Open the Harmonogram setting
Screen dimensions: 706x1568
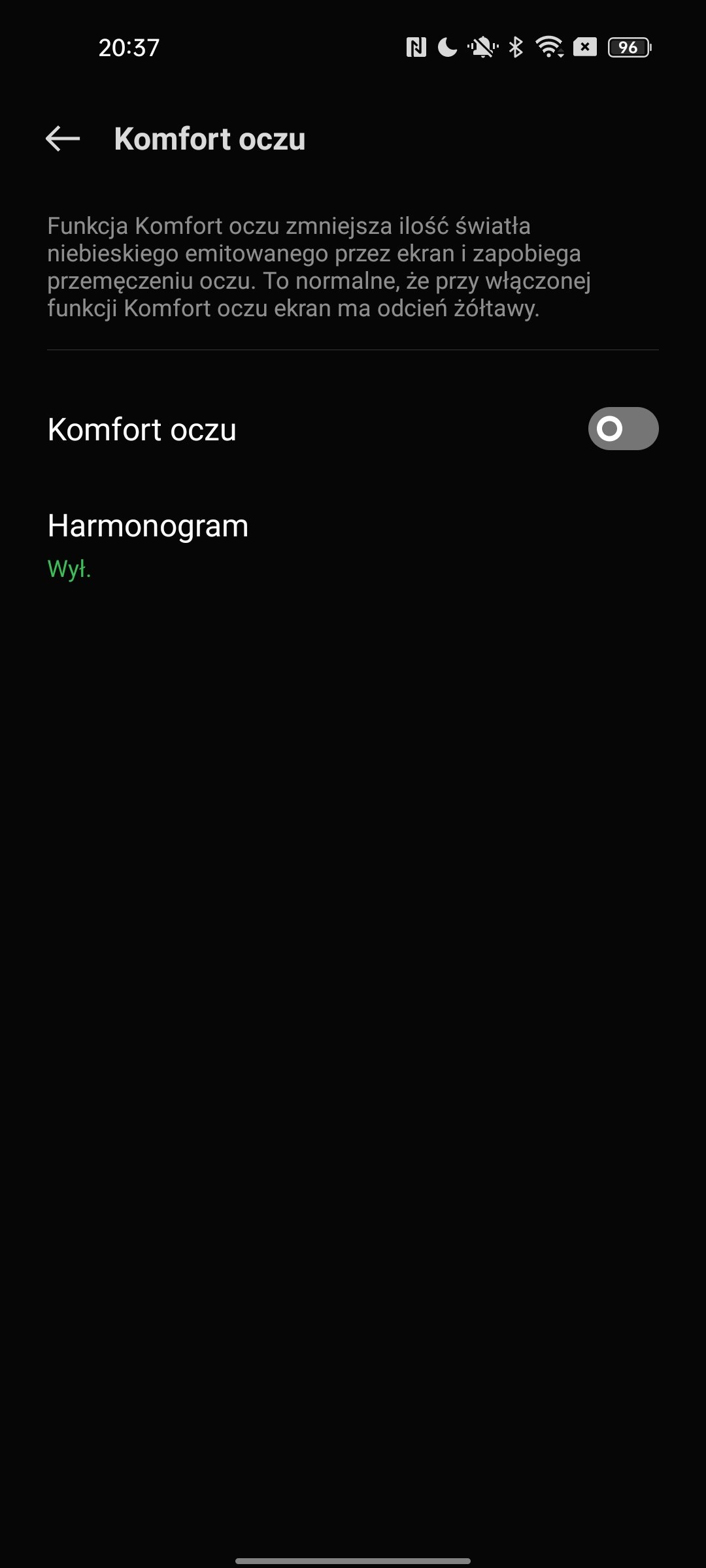click(353, 544)
